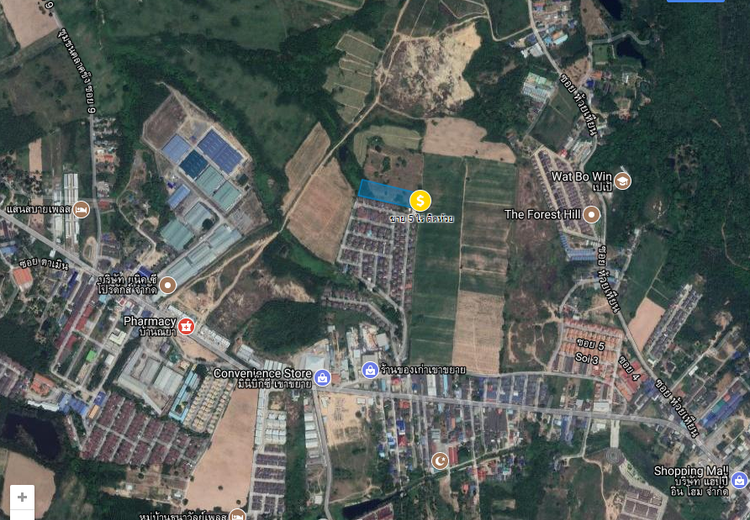Open the mosque crescent marker
The width and height of the screenshot is (750, 520).
click(440, 460)
